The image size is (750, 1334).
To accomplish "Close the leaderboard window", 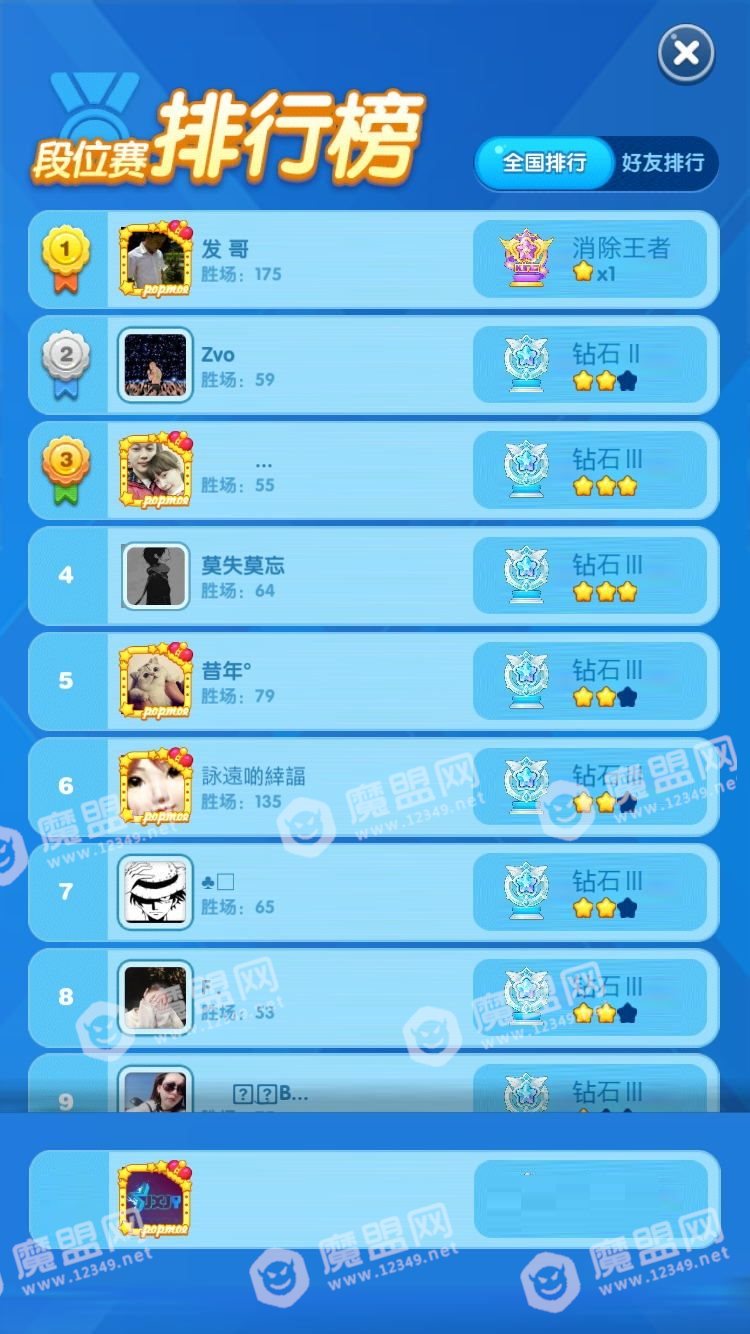I will [686, 53].
